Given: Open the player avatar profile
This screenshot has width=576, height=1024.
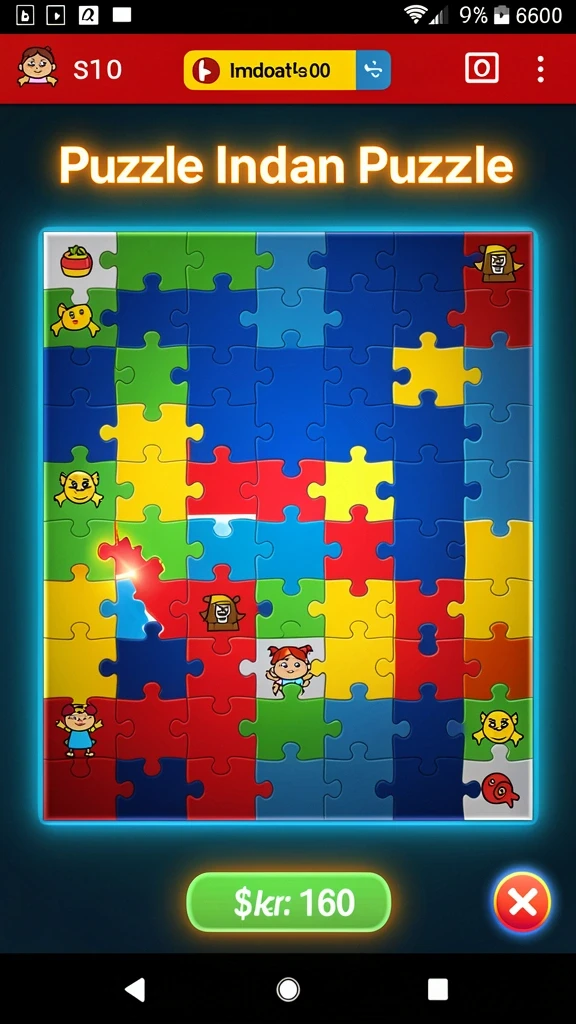Looking at the screenshot, I should [37, 67].
